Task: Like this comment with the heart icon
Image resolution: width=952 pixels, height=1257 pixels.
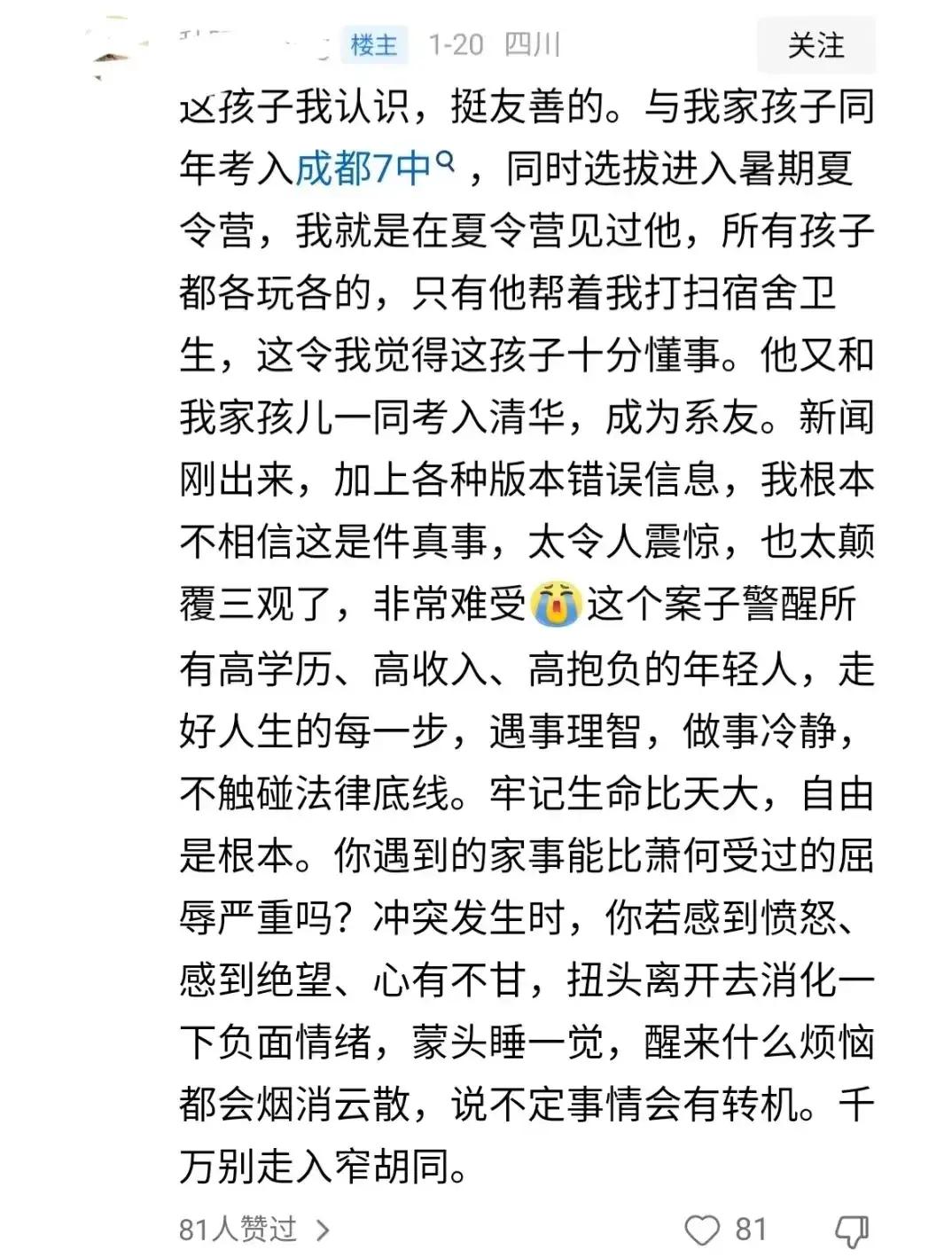Action: click(x=703, y=1230)
